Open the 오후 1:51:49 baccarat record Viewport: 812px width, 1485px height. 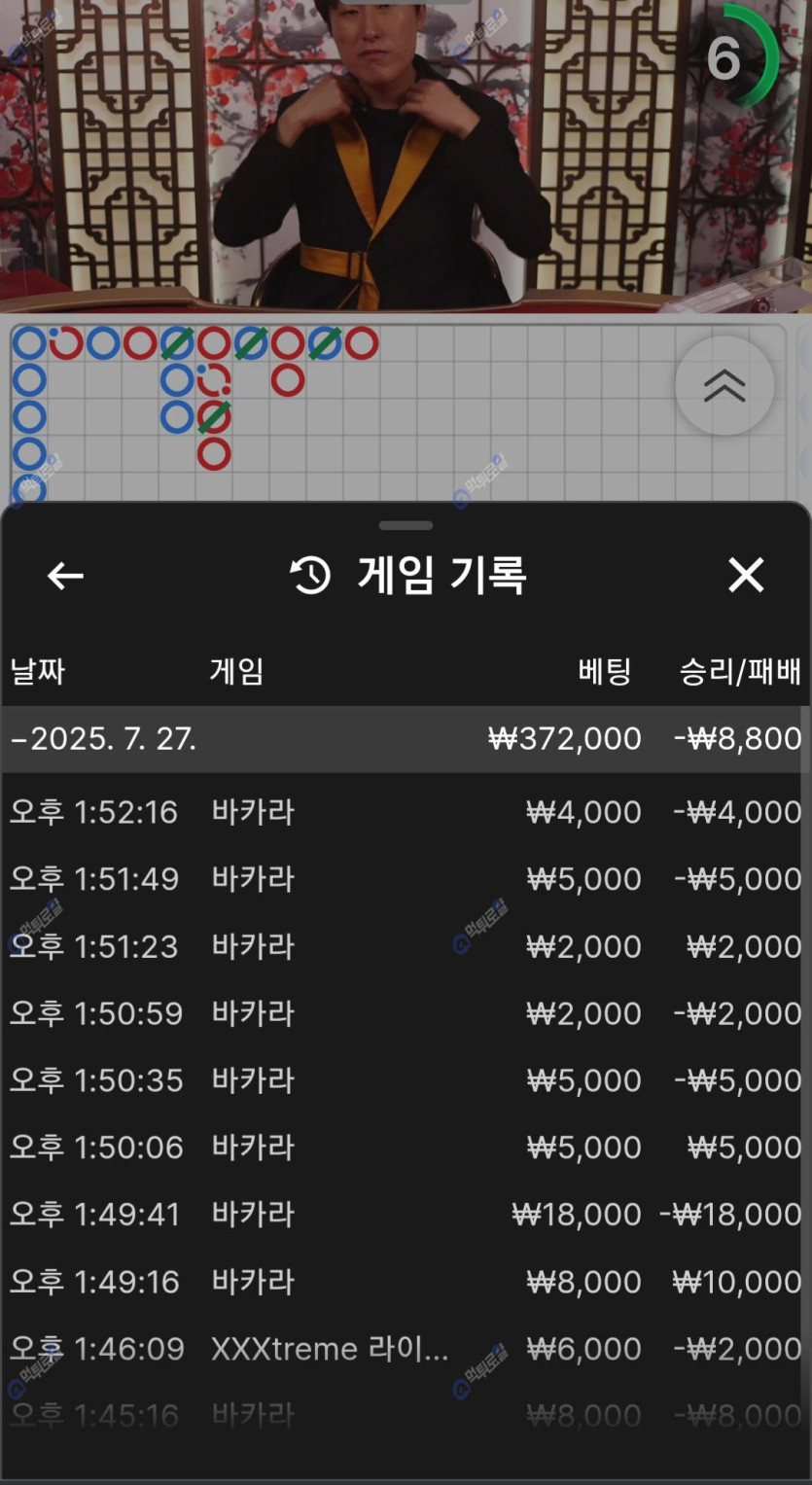405,879
